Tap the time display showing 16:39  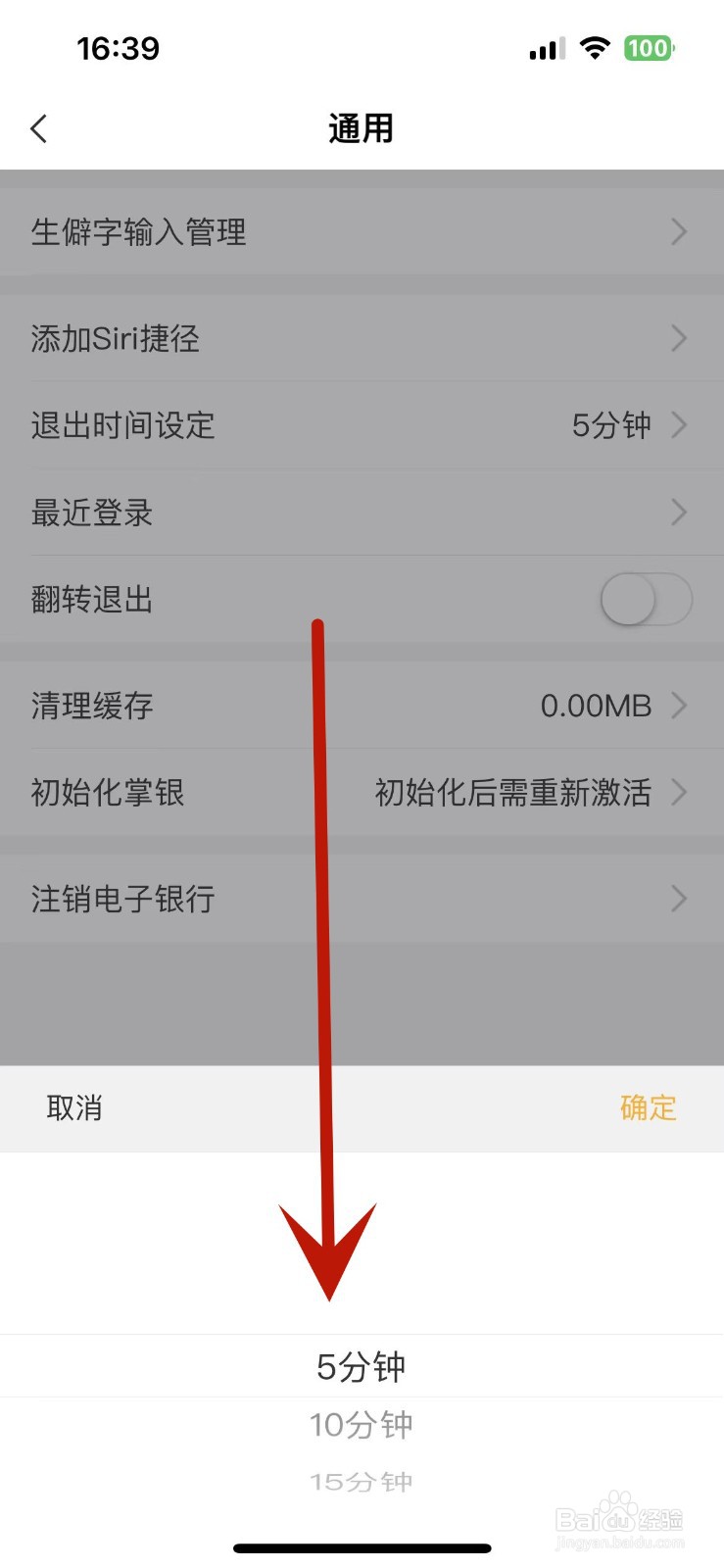[120, 48]
